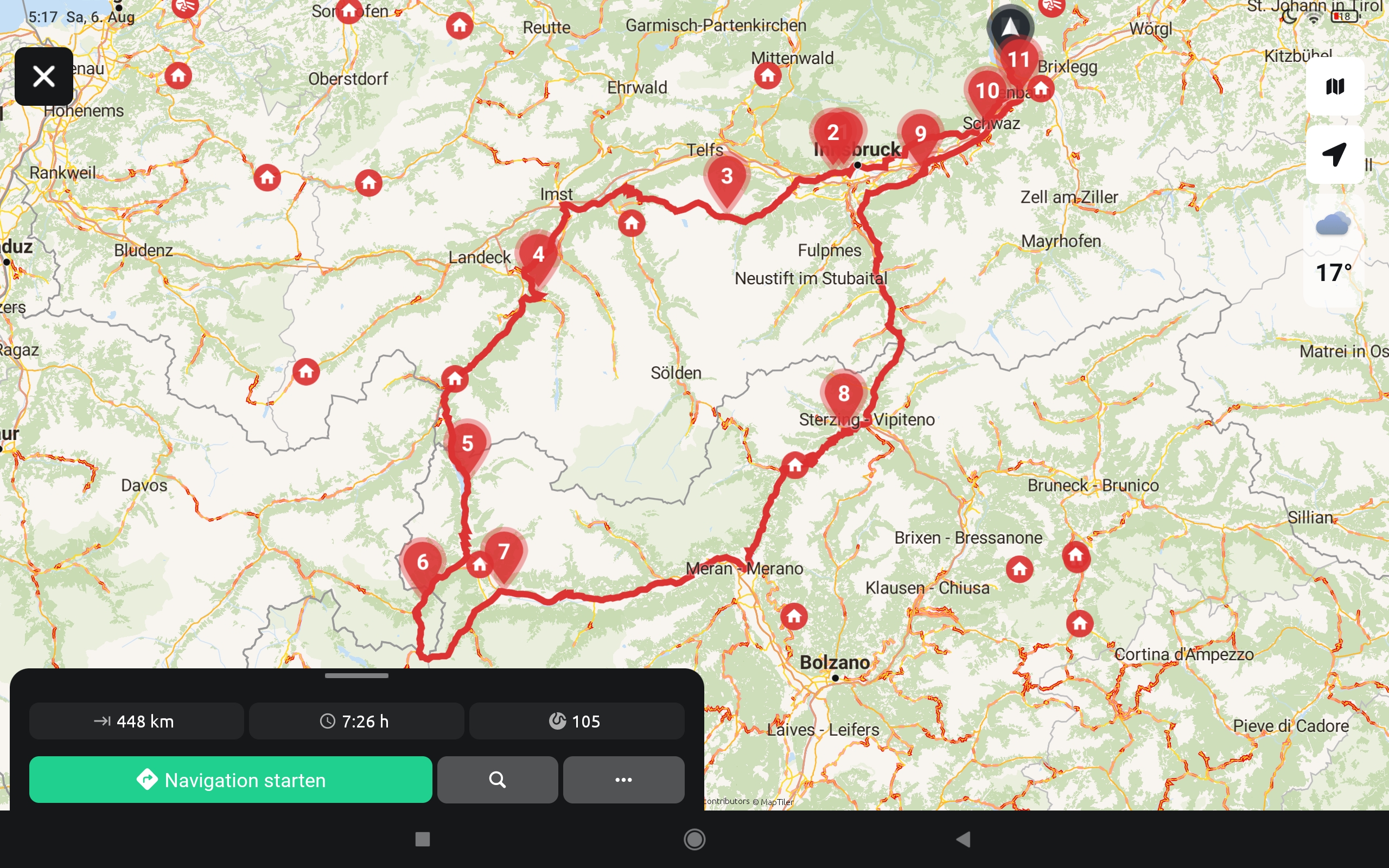Viewport: 1389px width, 868px height.
Task: Select waypoint marker 4 near Landeck
Action: coord(538,255)
